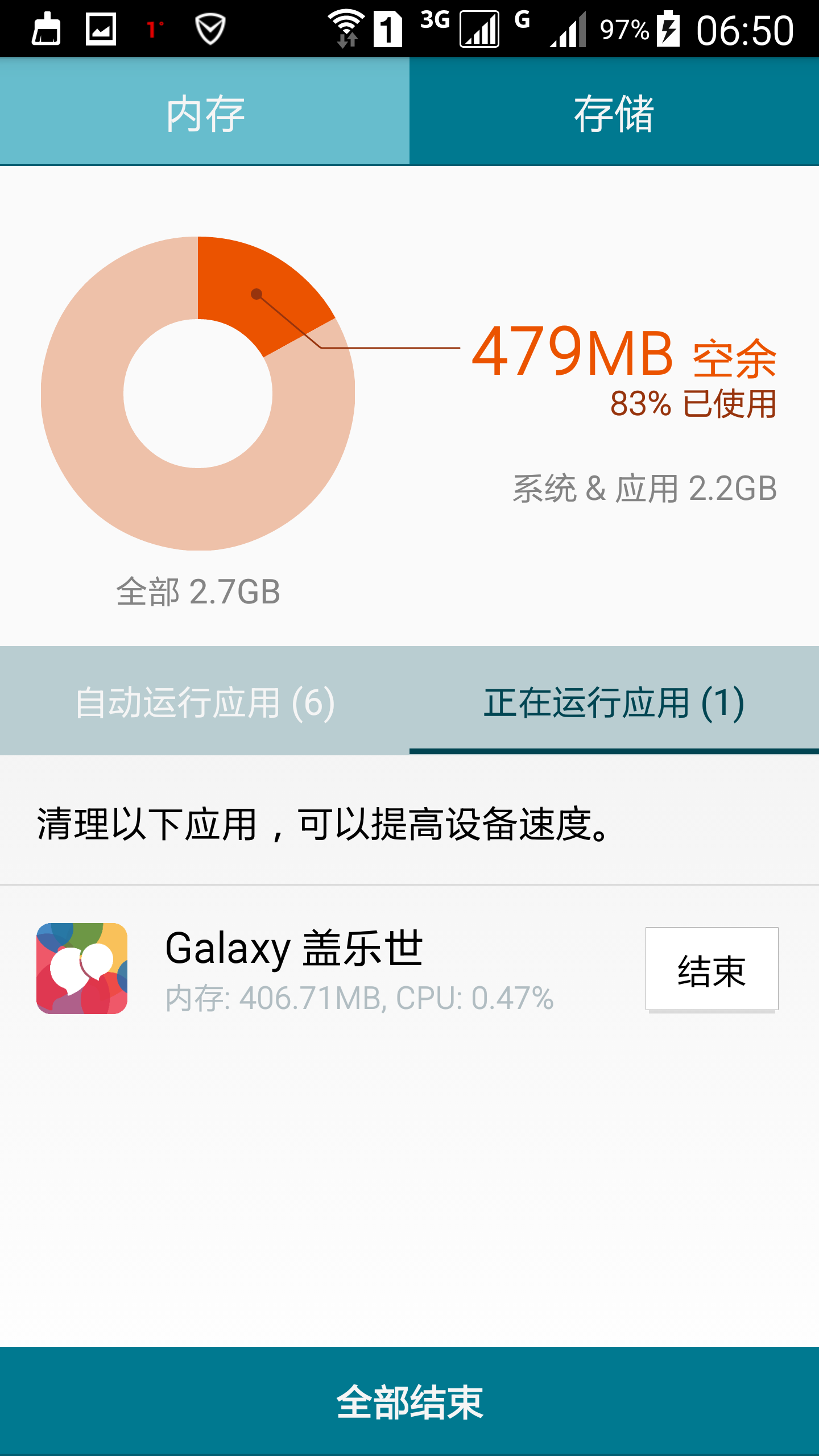Tap 结束 next to Galaxy 盖乐世
Viewport: 819px width, 1456px height.
tap(712, 969)
